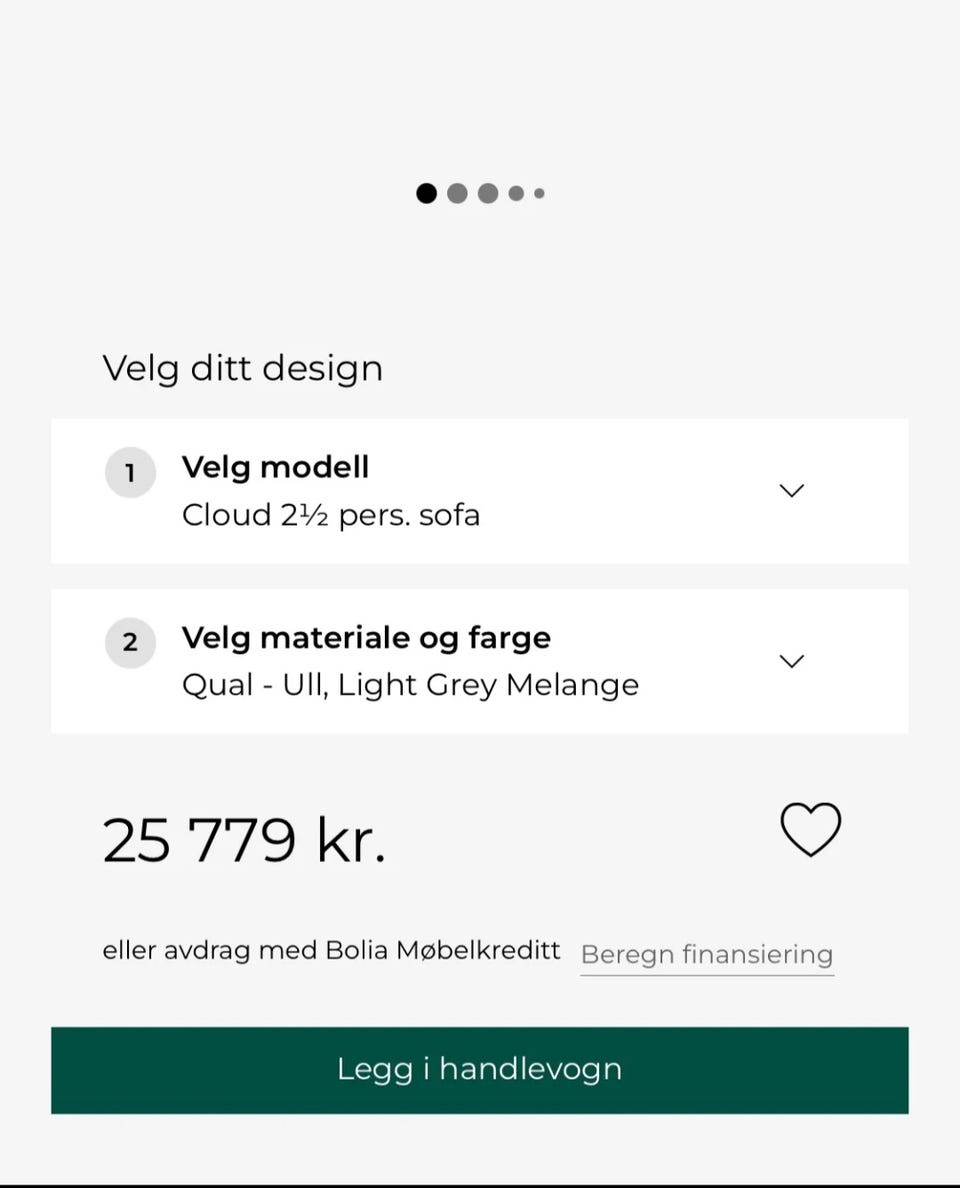Click the Velg ditt design heading

coord(242,368)
